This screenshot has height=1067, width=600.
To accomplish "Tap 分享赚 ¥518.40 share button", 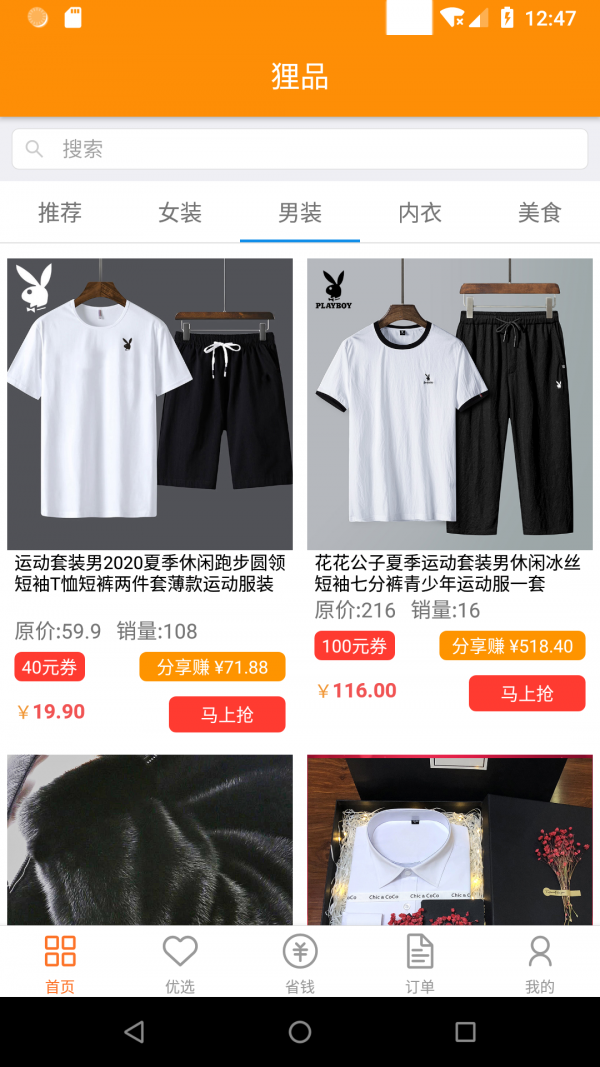I will [x=512, y=646].
